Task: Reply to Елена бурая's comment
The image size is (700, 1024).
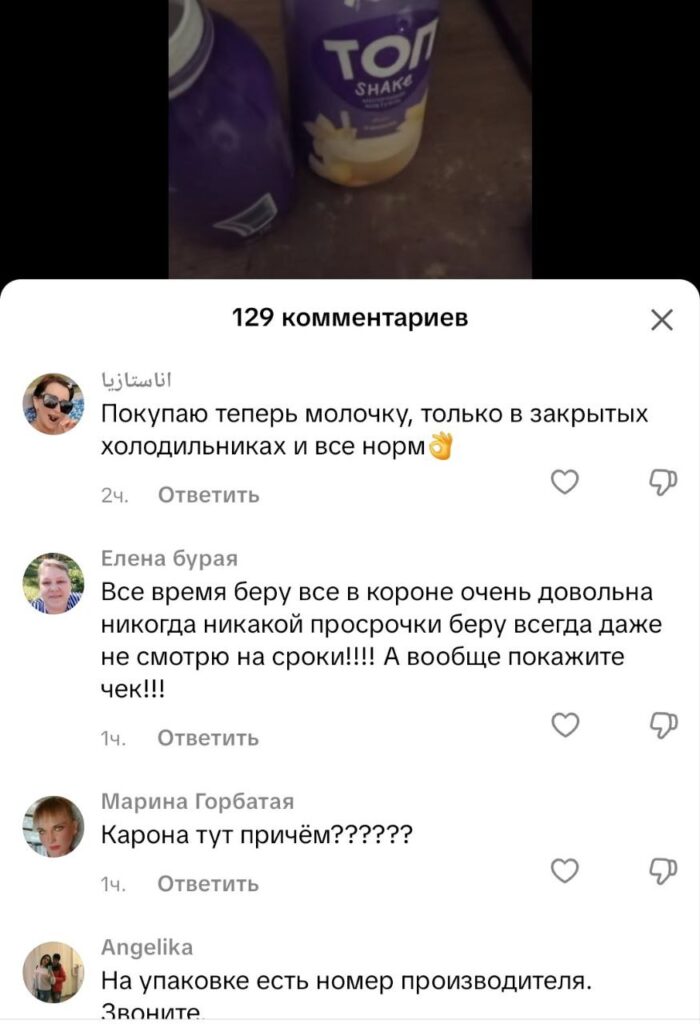Action: pos(209,738)
